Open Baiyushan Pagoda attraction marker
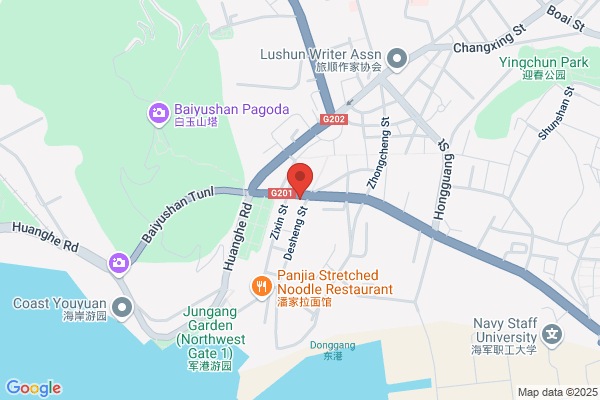 click(158, 114)
